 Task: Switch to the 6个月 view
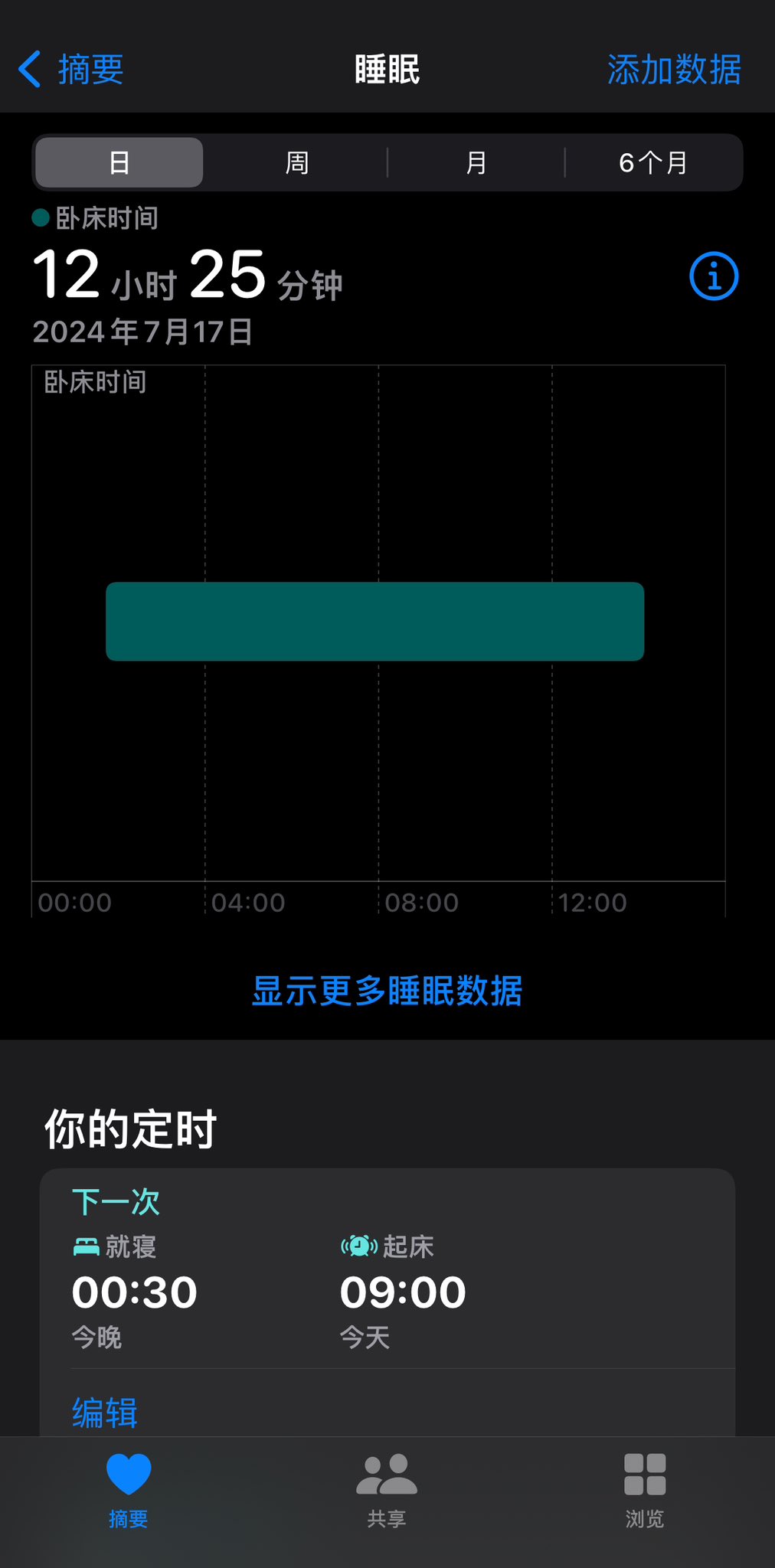pyautogui.click(x=653, y=162)
